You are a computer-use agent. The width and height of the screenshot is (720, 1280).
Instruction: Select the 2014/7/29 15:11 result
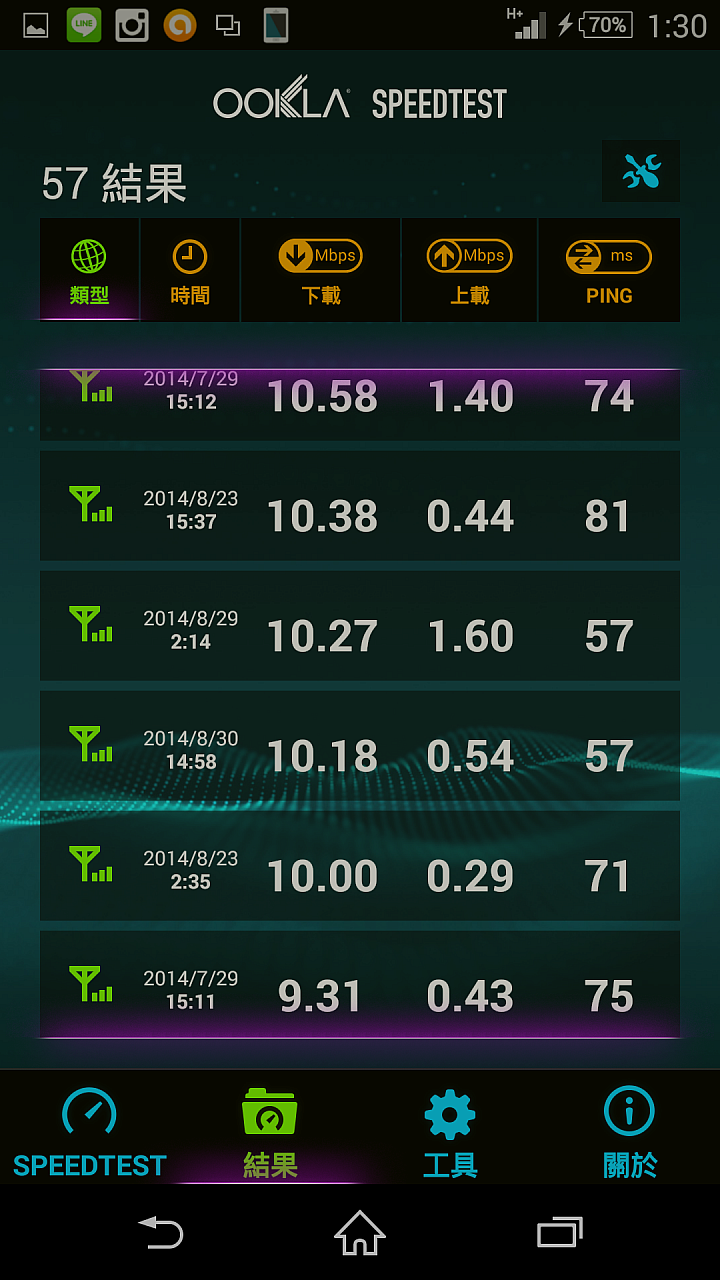[360, 985]
